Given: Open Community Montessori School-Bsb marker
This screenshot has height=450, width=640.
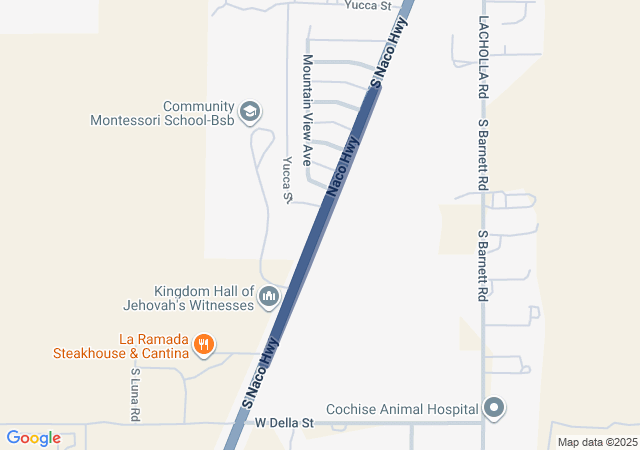Looking at the screenshot, I should 250,110.
